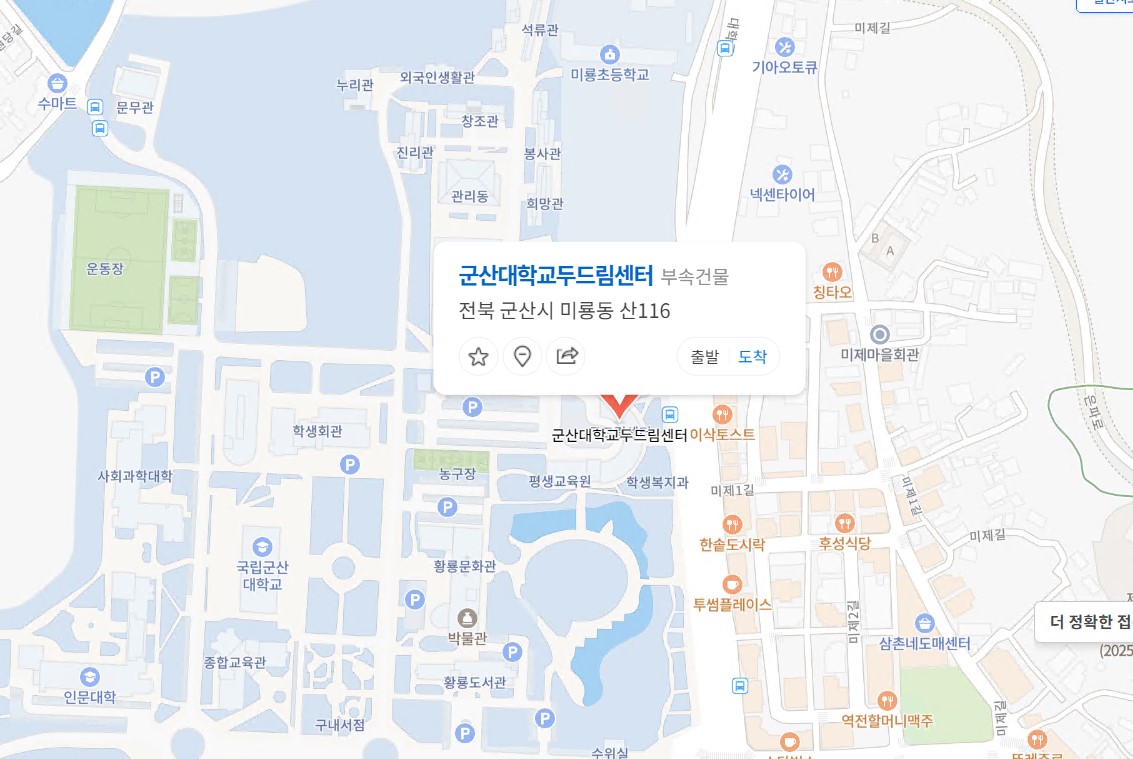The height and width of the screenshot is (759, 1133).
Task: Tap the 국립군산대학교 university marker
Action: click(x=262, y=546)
